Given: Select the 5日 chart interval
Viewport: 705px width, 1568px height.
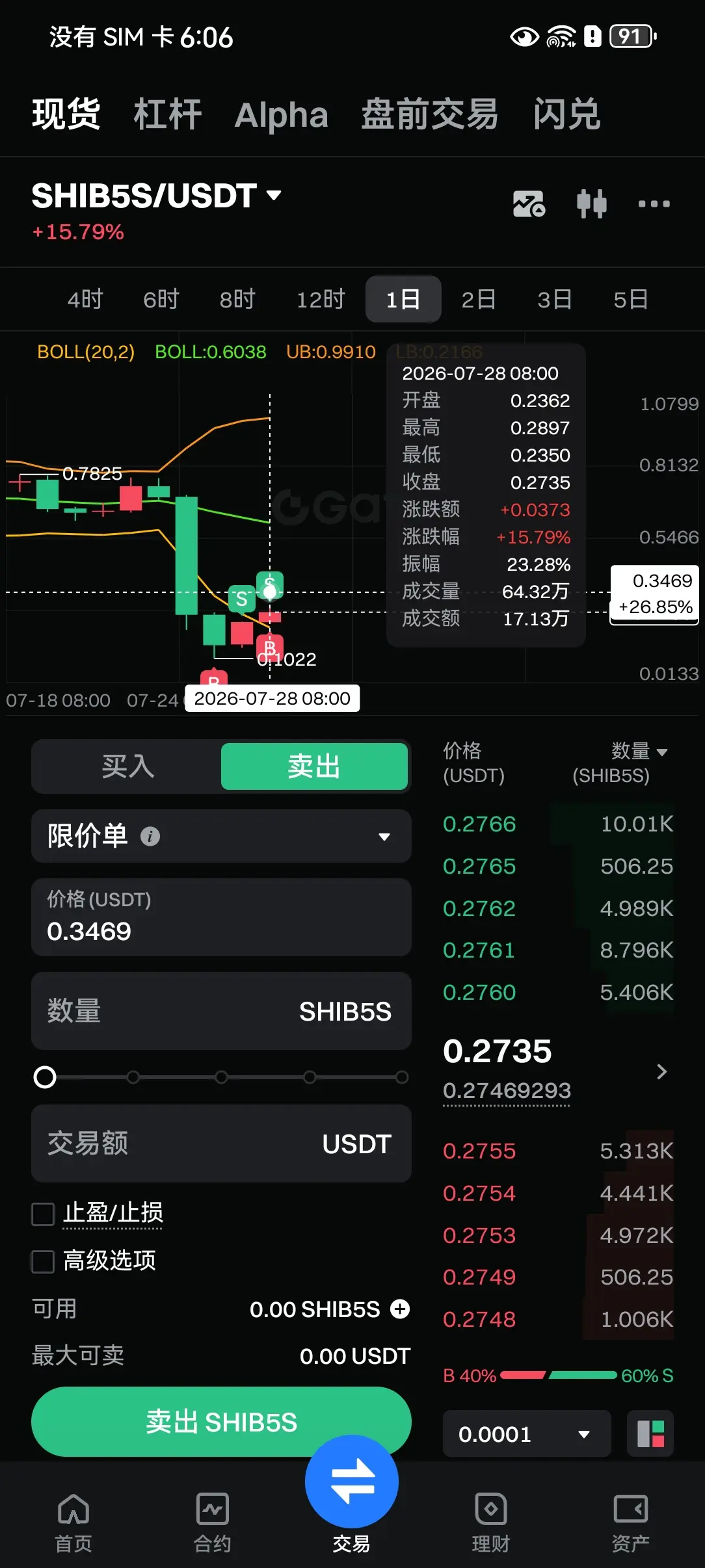Looking at the screenshot, I should [631, 300].
